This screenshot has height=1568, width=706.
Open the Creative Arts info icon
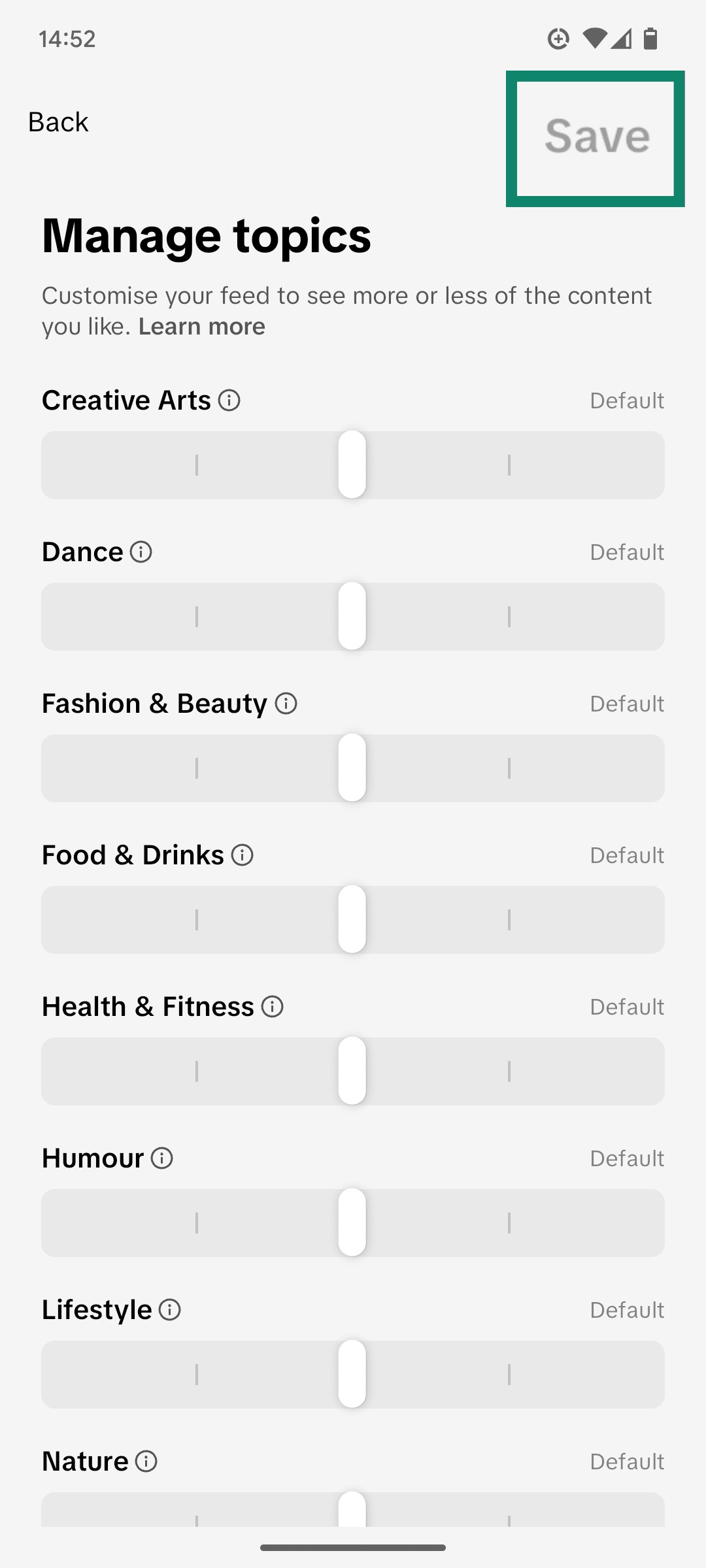pyautogui.click(x=228, y=400)
